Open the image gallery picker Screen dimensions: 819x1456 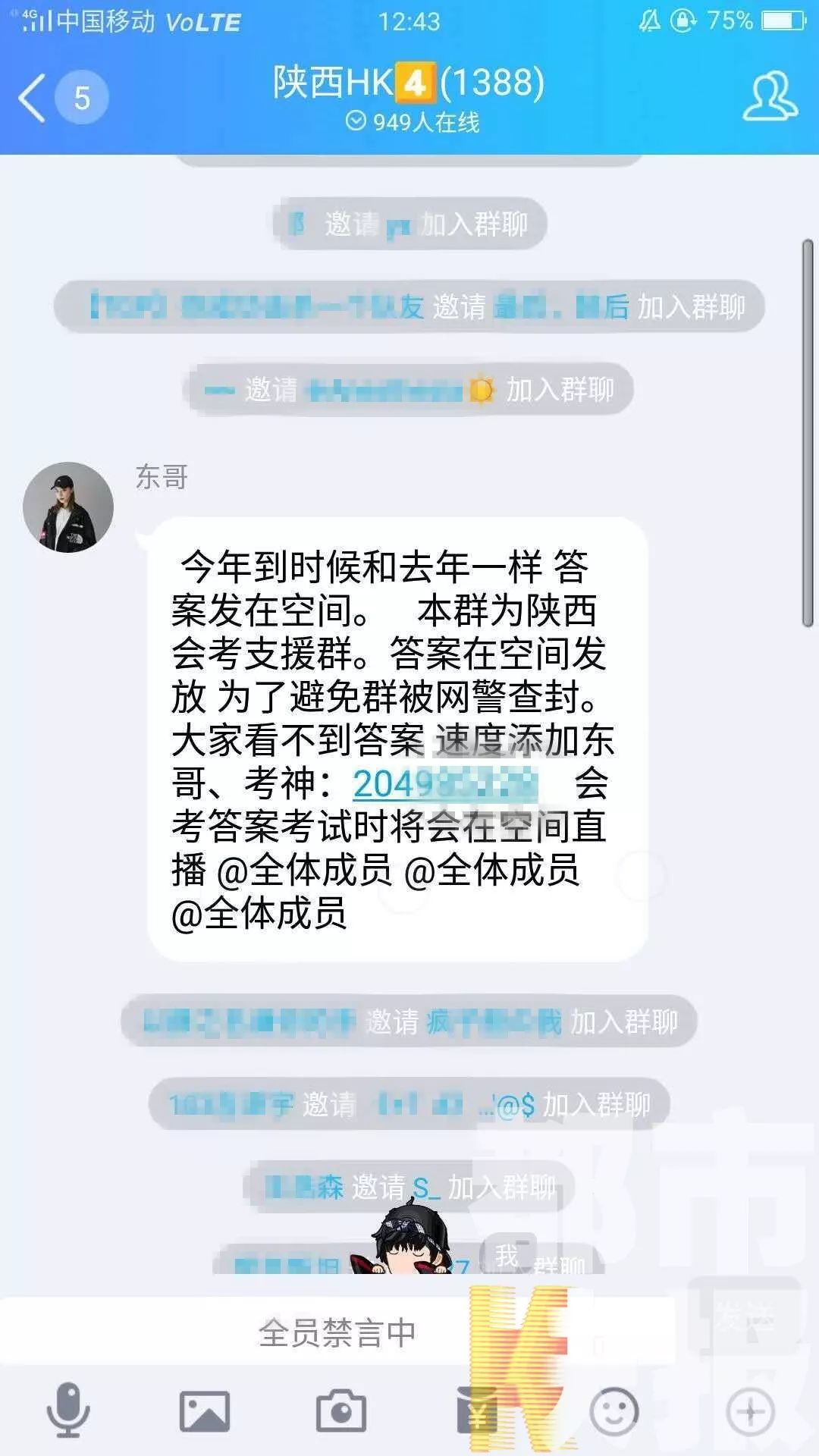coord(204,1411)
